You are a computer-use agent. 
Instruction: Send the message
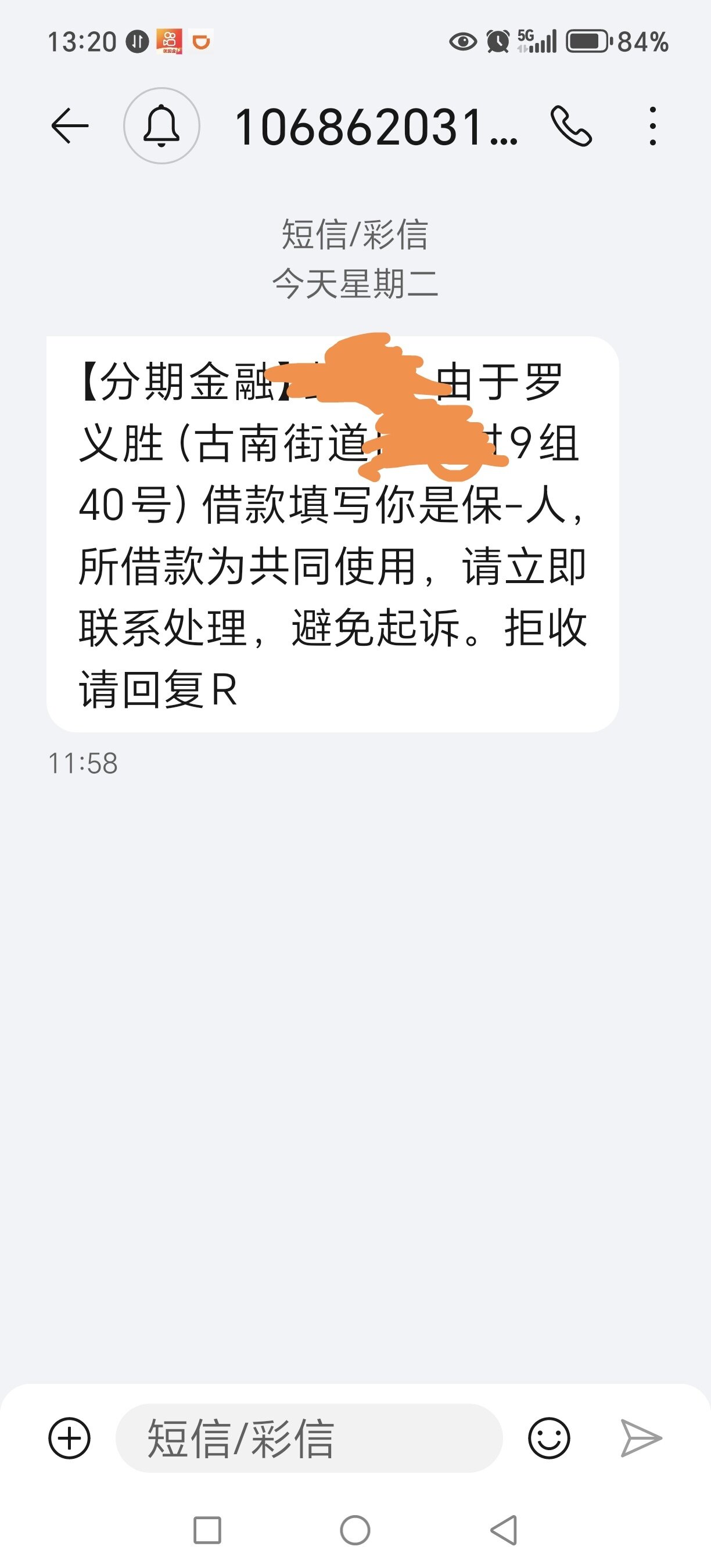click(x=640, y=1438)
